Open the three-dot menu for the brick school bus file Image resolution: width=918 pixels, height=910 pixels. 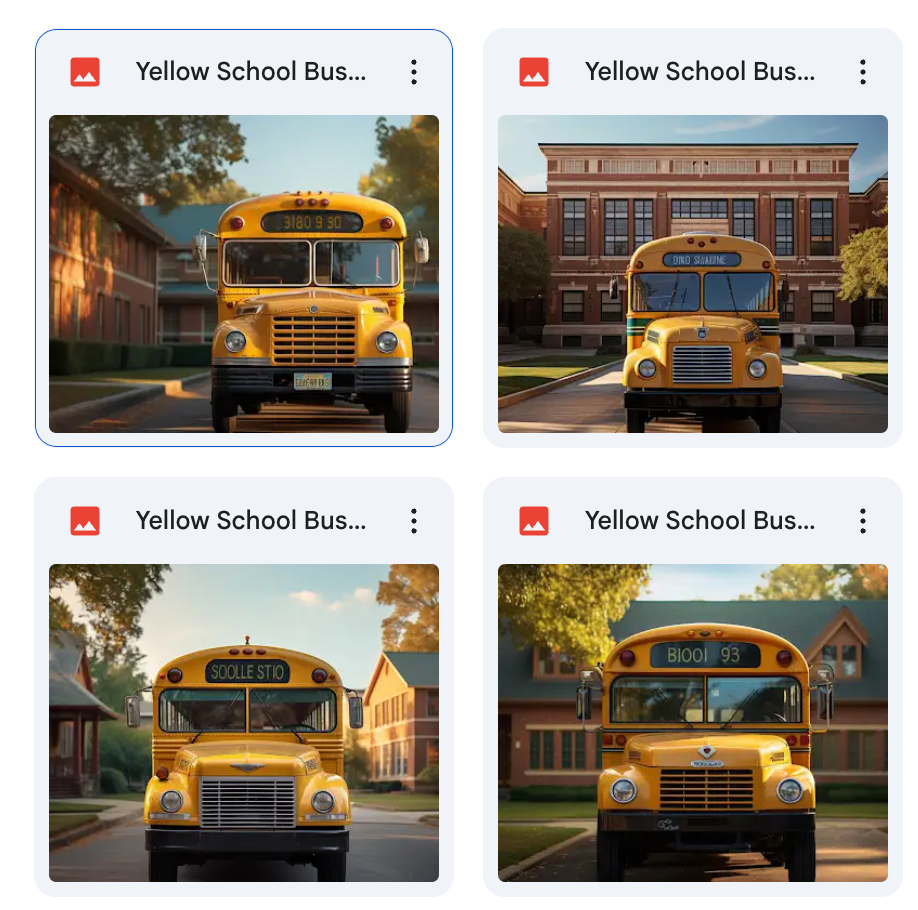click(x=862, y=72)
